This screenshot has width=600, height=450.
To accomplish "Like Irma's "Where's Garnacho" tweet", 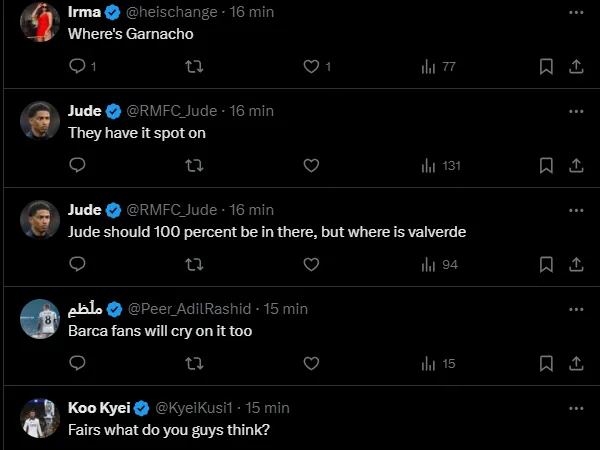I will pyautogui.click(x=311, y=67).
